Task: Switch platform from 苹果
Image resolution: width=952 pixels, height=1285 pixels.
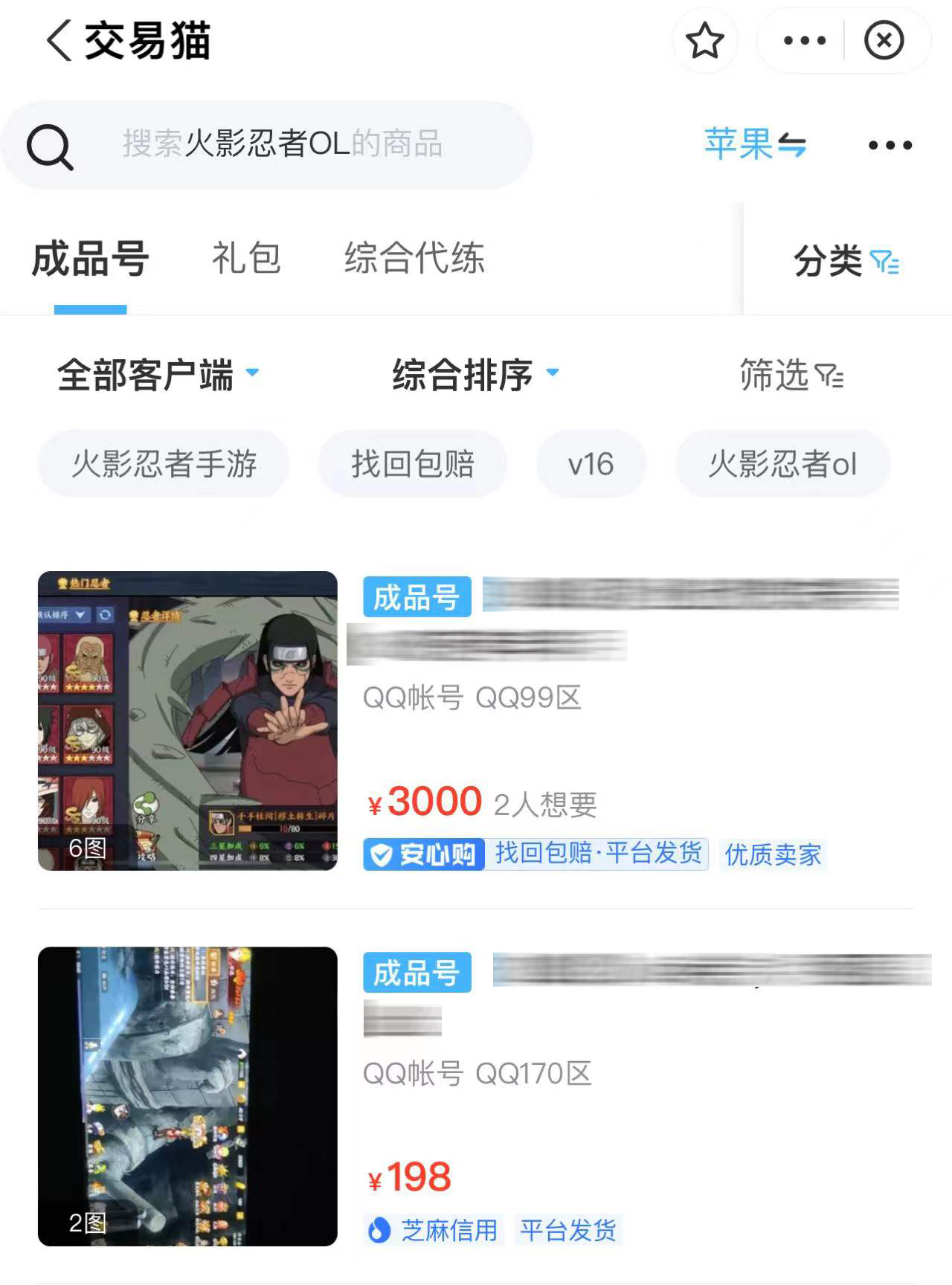Action: (754, 144)
